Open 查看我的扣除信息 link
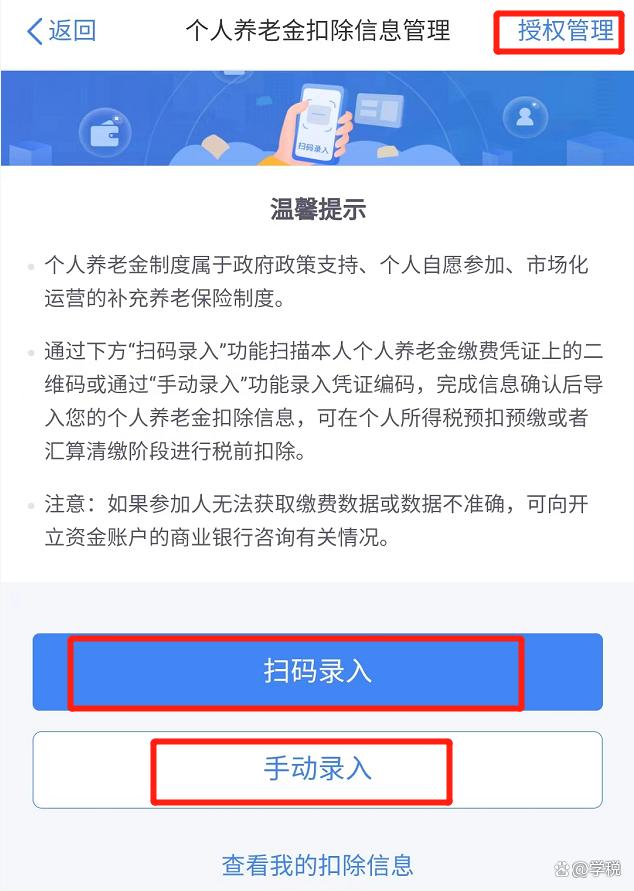634x891 pixels. click(317, 864)
